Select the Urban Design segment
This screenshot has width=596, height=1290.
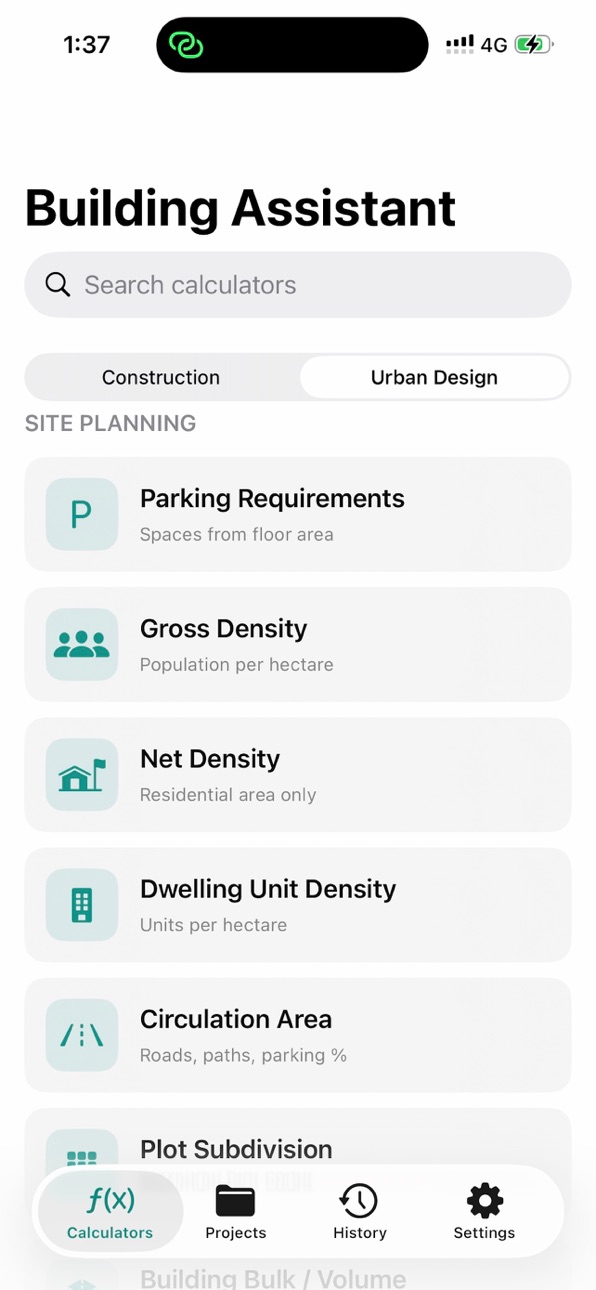434,377
